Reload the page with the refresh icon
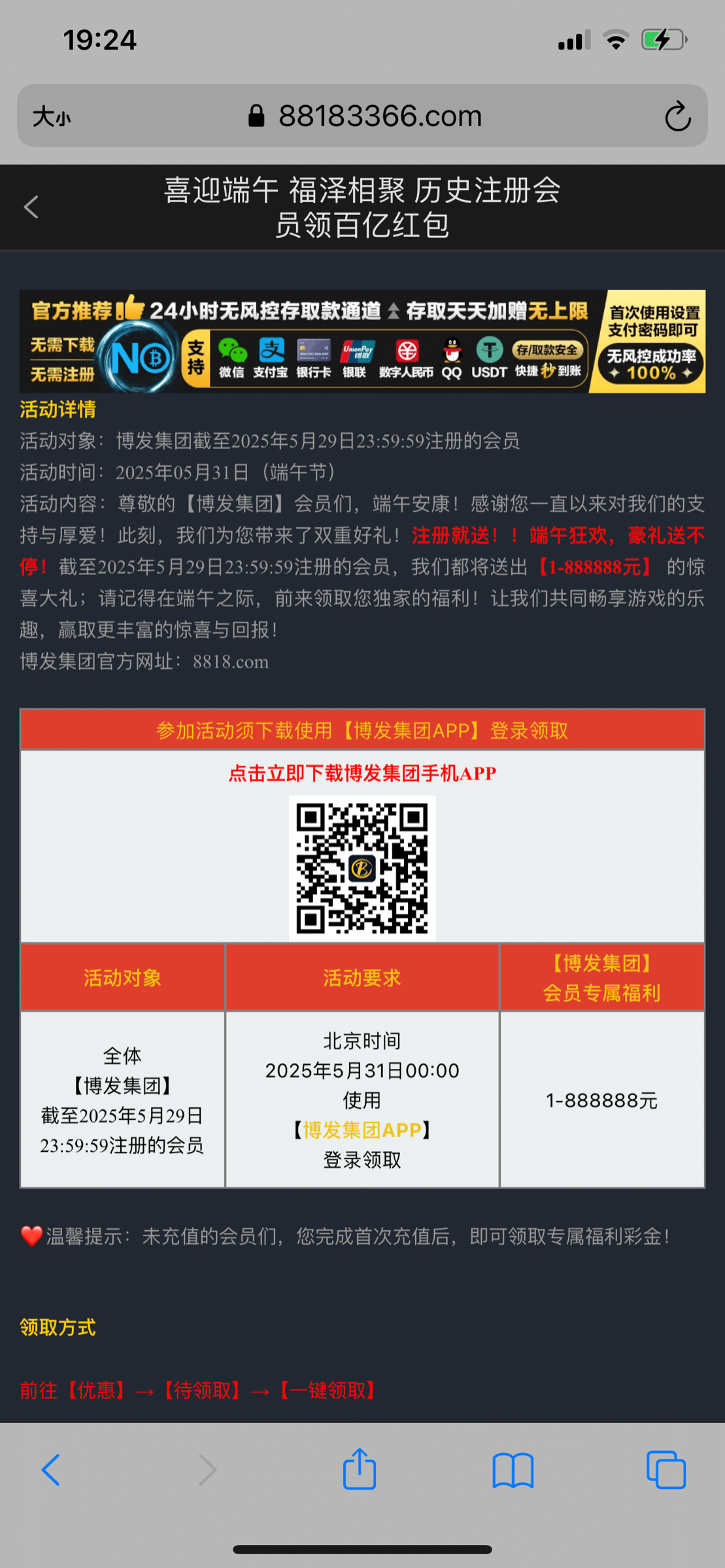This screenshot has height=1568, width=725. (x=677, y=117)
